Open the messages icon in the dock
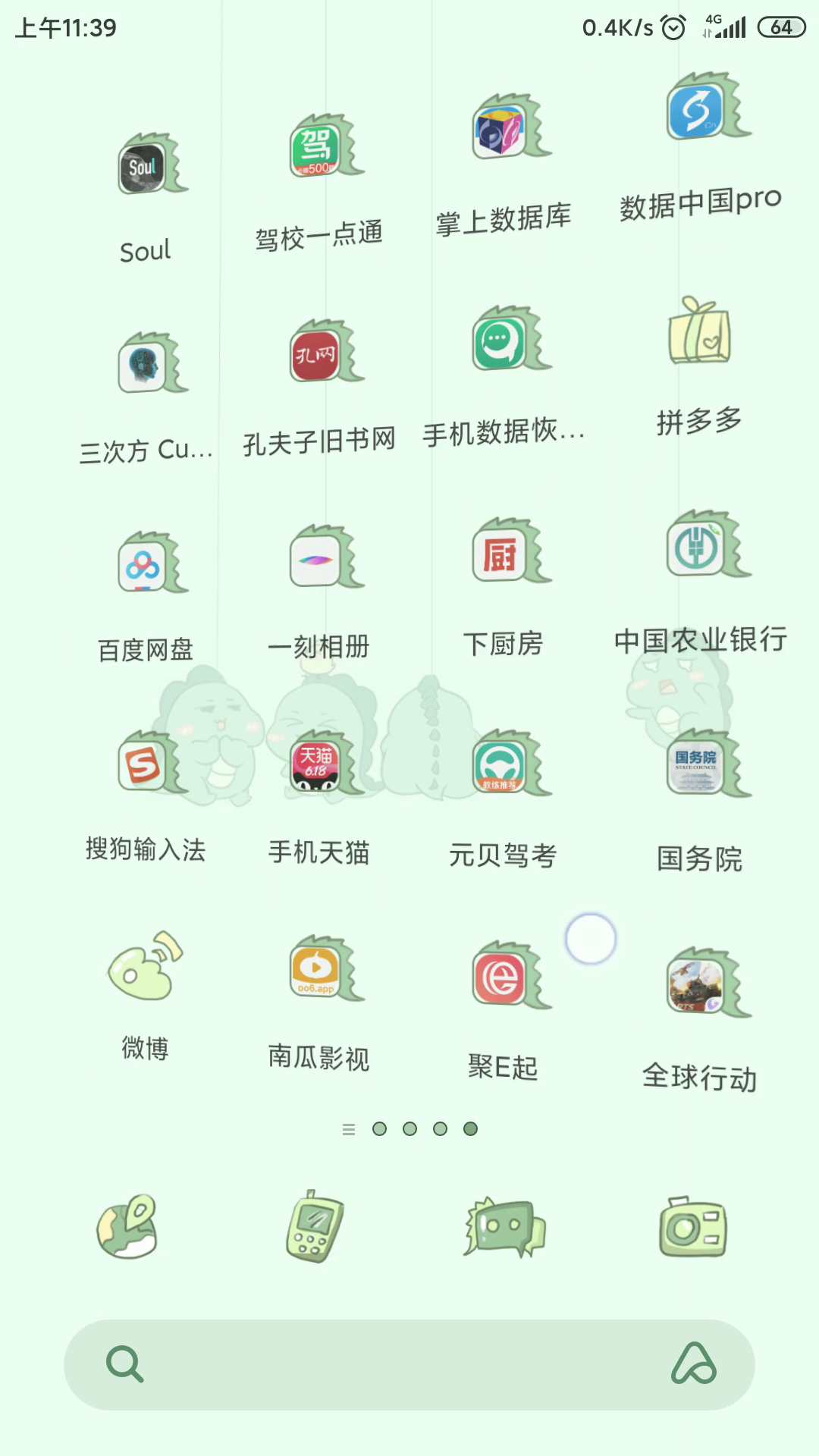 [504, 1227]
